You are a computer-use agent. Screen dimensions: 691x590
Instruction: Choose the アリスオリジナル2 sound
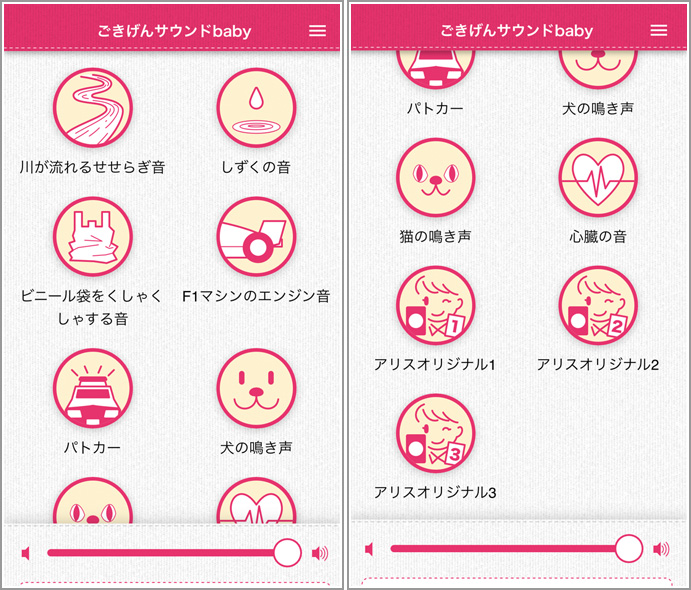click(598, 306)
